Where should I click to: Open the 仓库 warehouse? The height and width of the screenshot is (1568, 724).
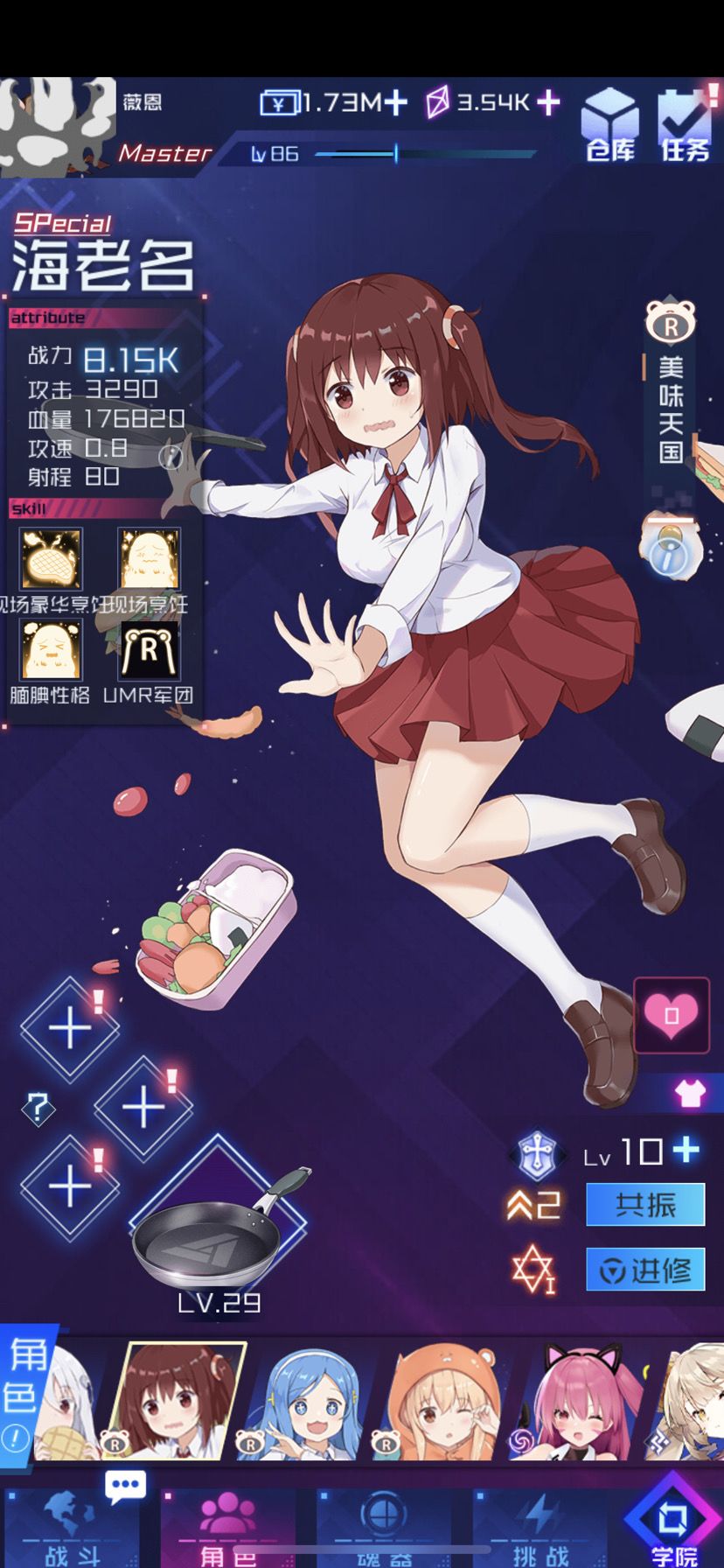tap(610, 124)
